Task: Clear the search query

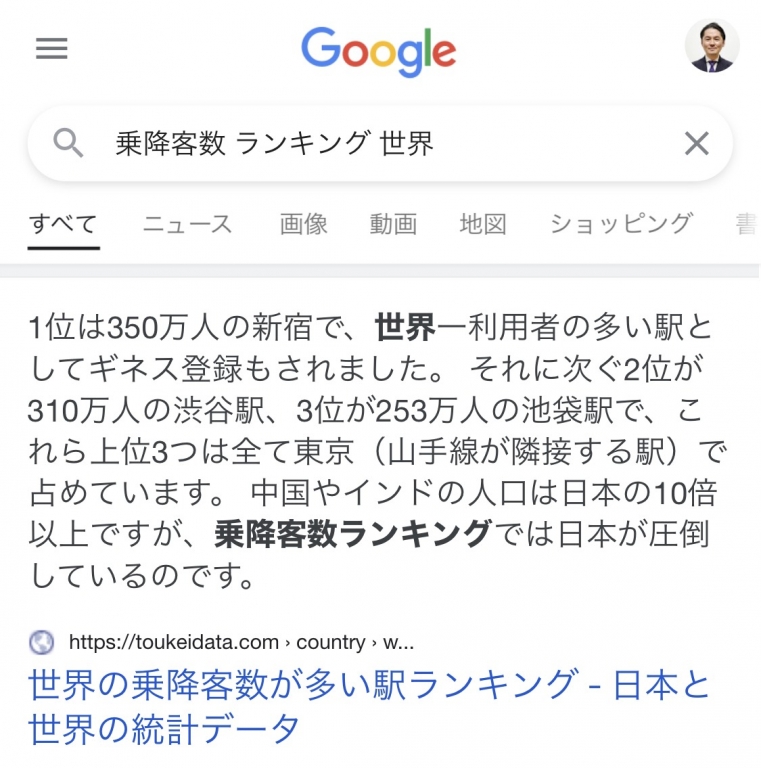Action: (696, 144)
